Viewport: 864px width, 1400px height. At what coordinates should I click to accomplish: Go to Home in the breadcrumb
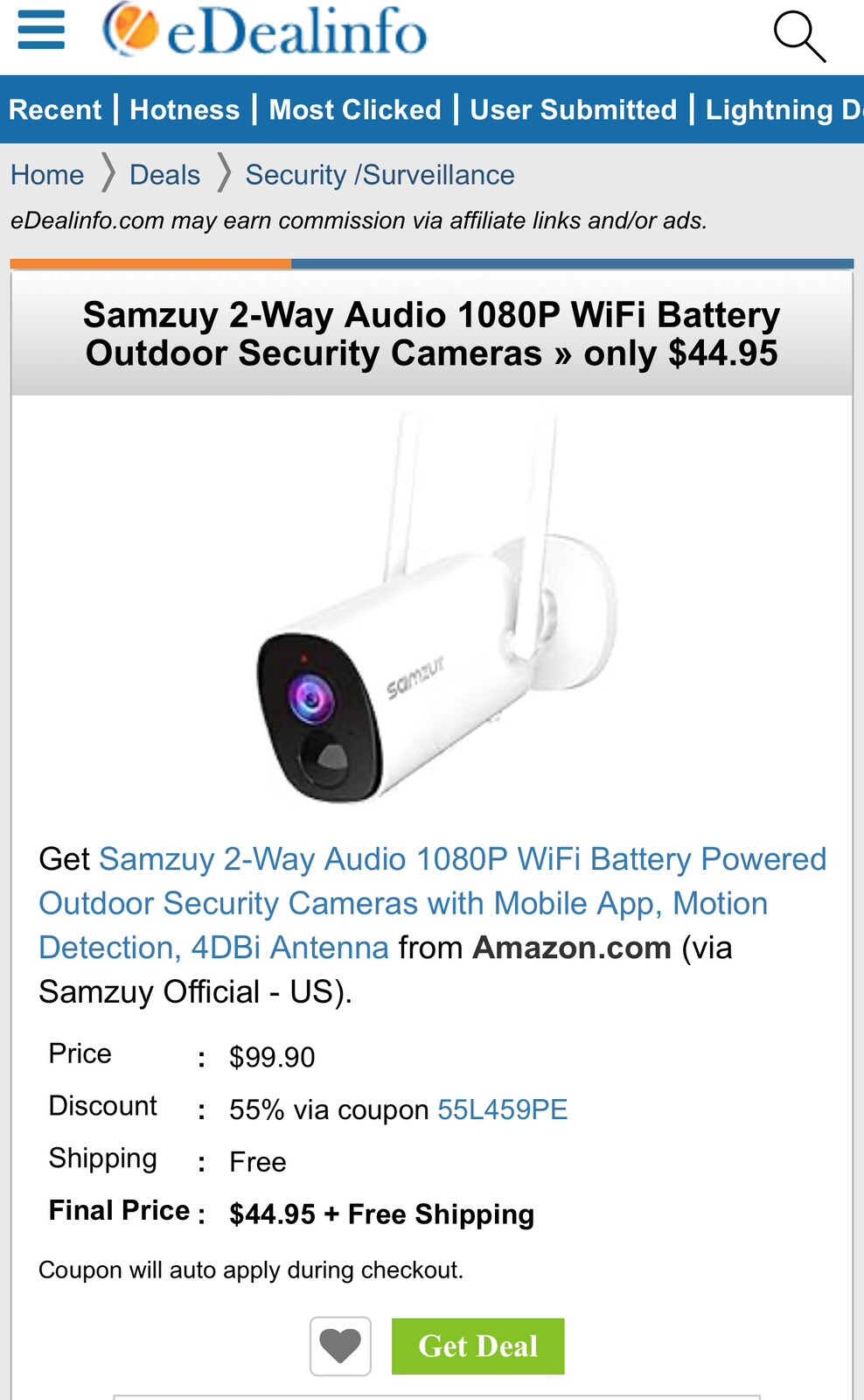tap(47, 175)
